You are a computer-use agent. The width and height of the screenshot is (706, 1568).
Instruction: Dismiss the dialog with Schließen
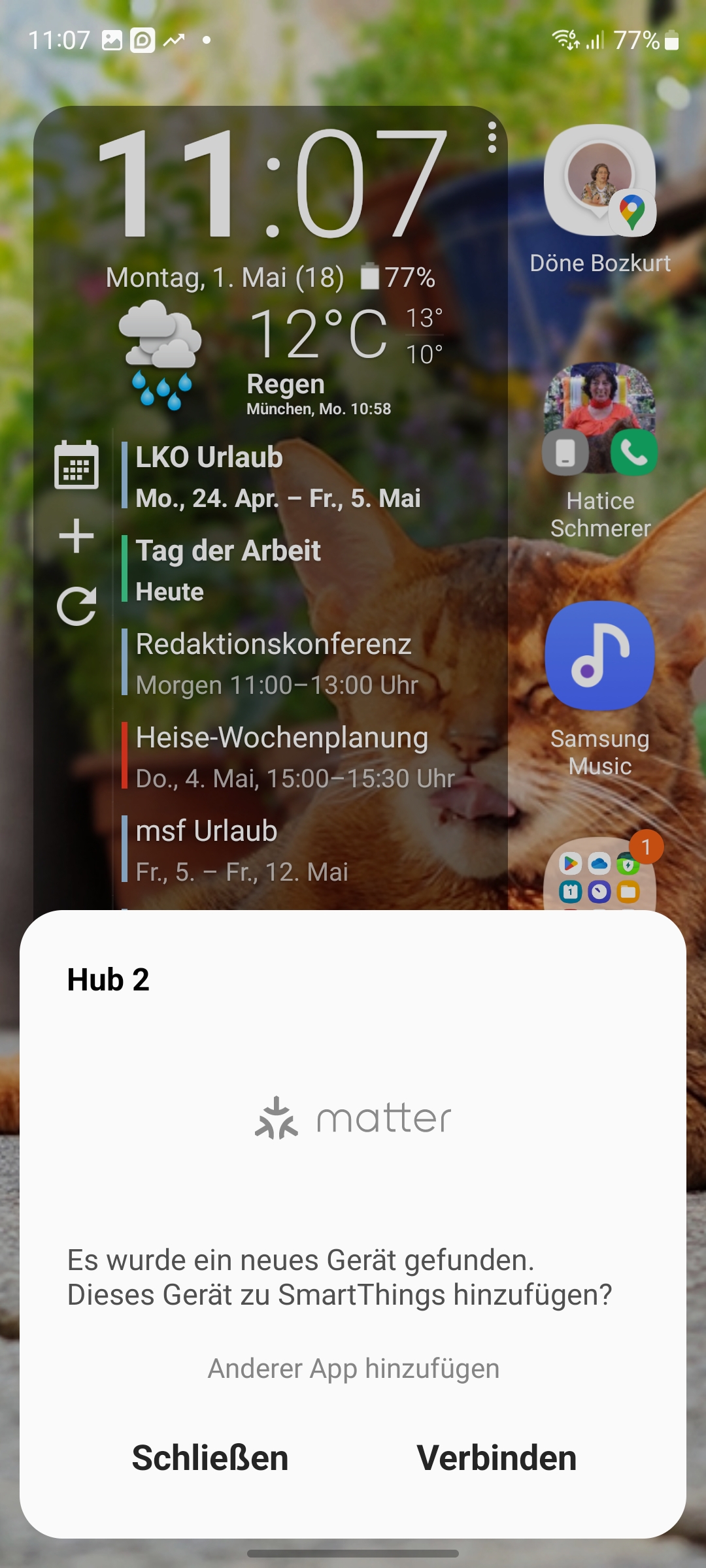coord(210,1458)
